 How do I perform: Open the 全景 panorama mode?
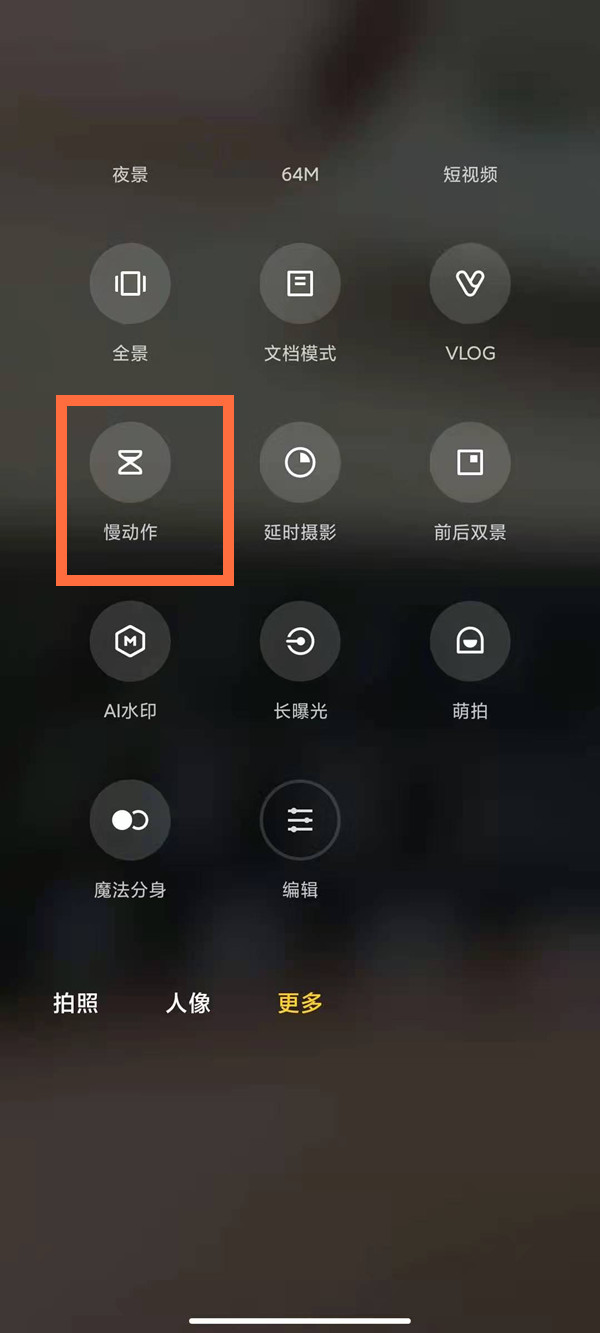coord(130,284)
